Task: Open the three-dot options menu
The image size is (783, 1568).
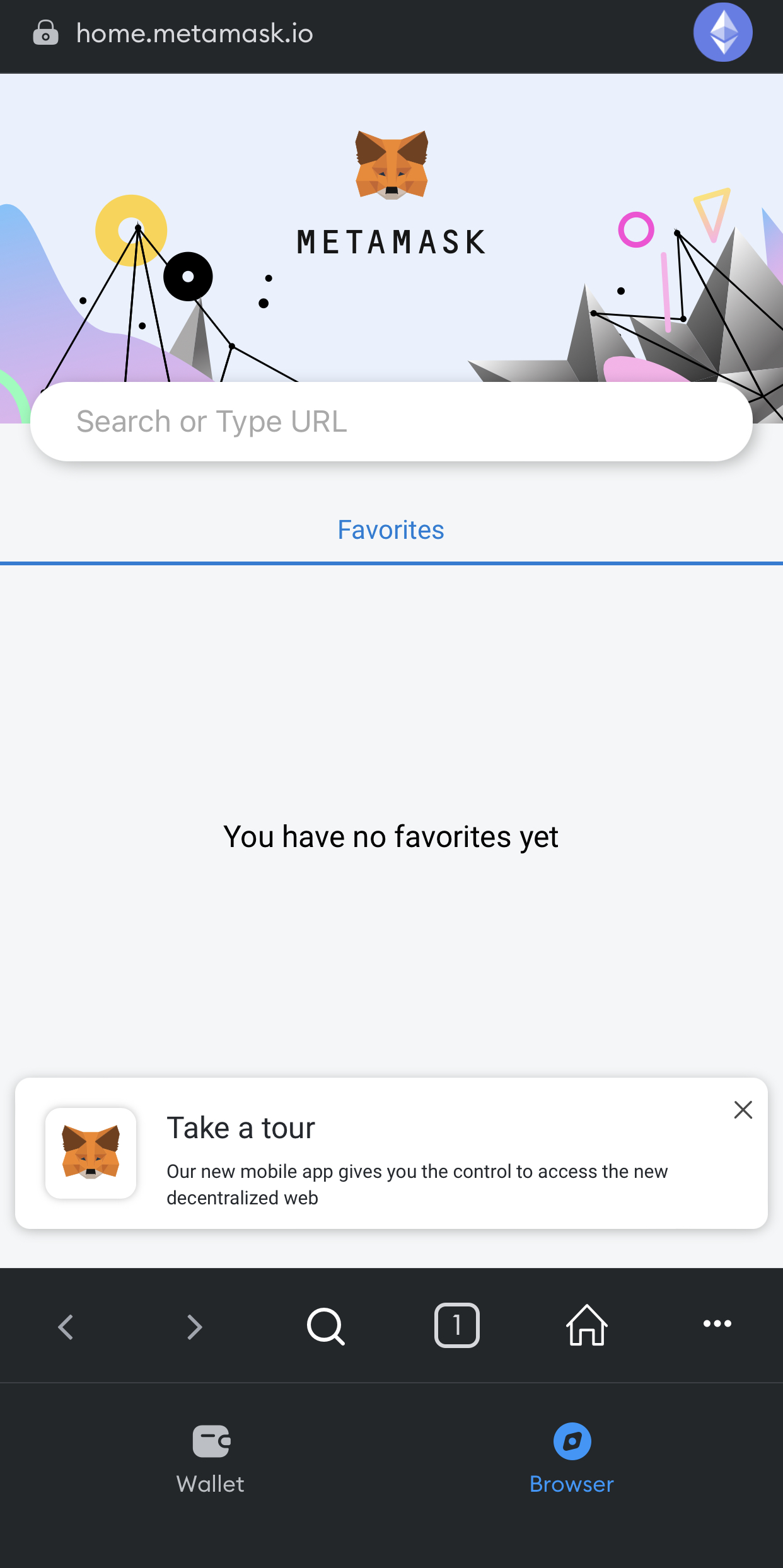Action: (x=717, y=1323)
